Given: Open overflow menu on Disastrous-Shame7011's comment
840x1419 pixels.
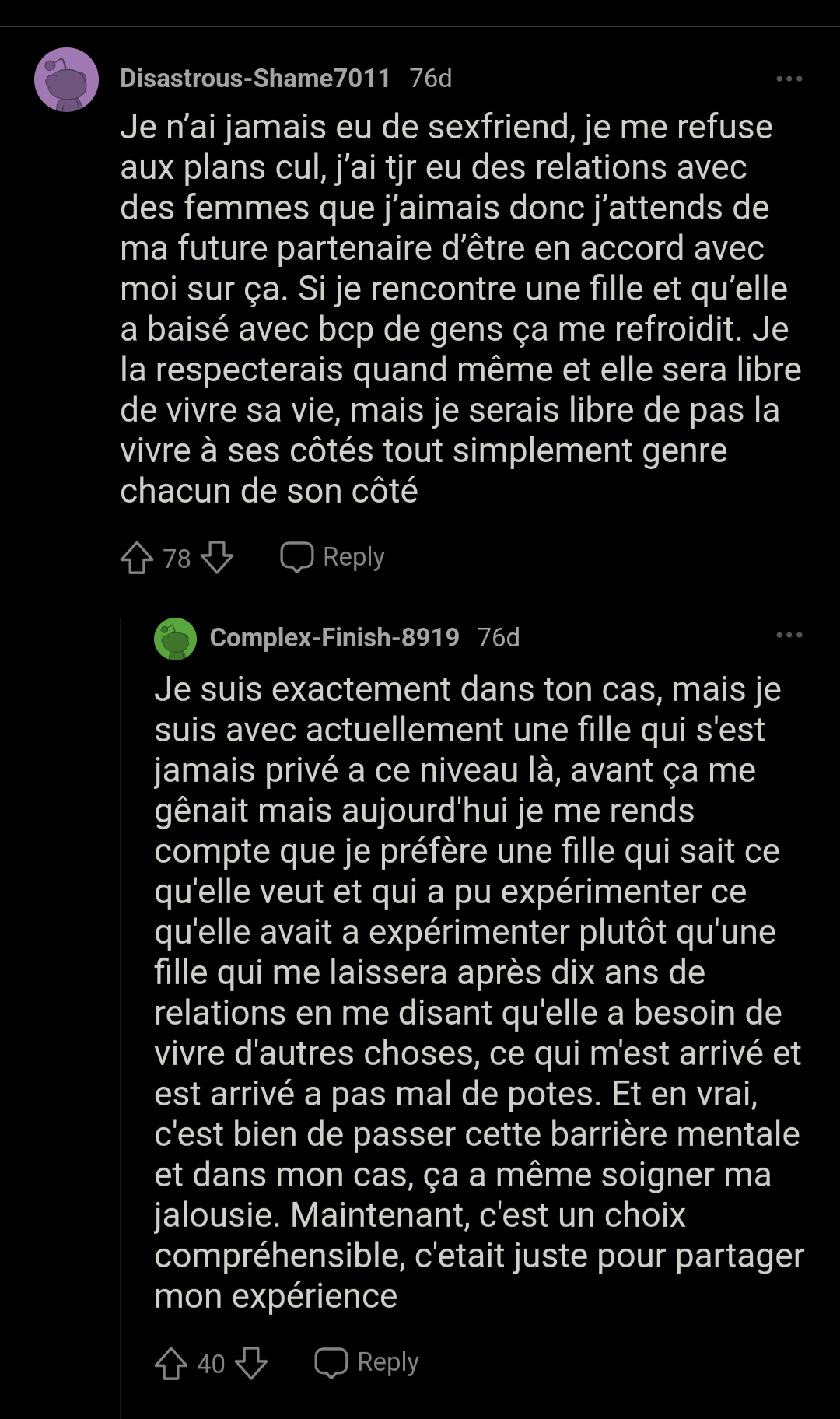Looking at the screenshot, I should point(789,79).
